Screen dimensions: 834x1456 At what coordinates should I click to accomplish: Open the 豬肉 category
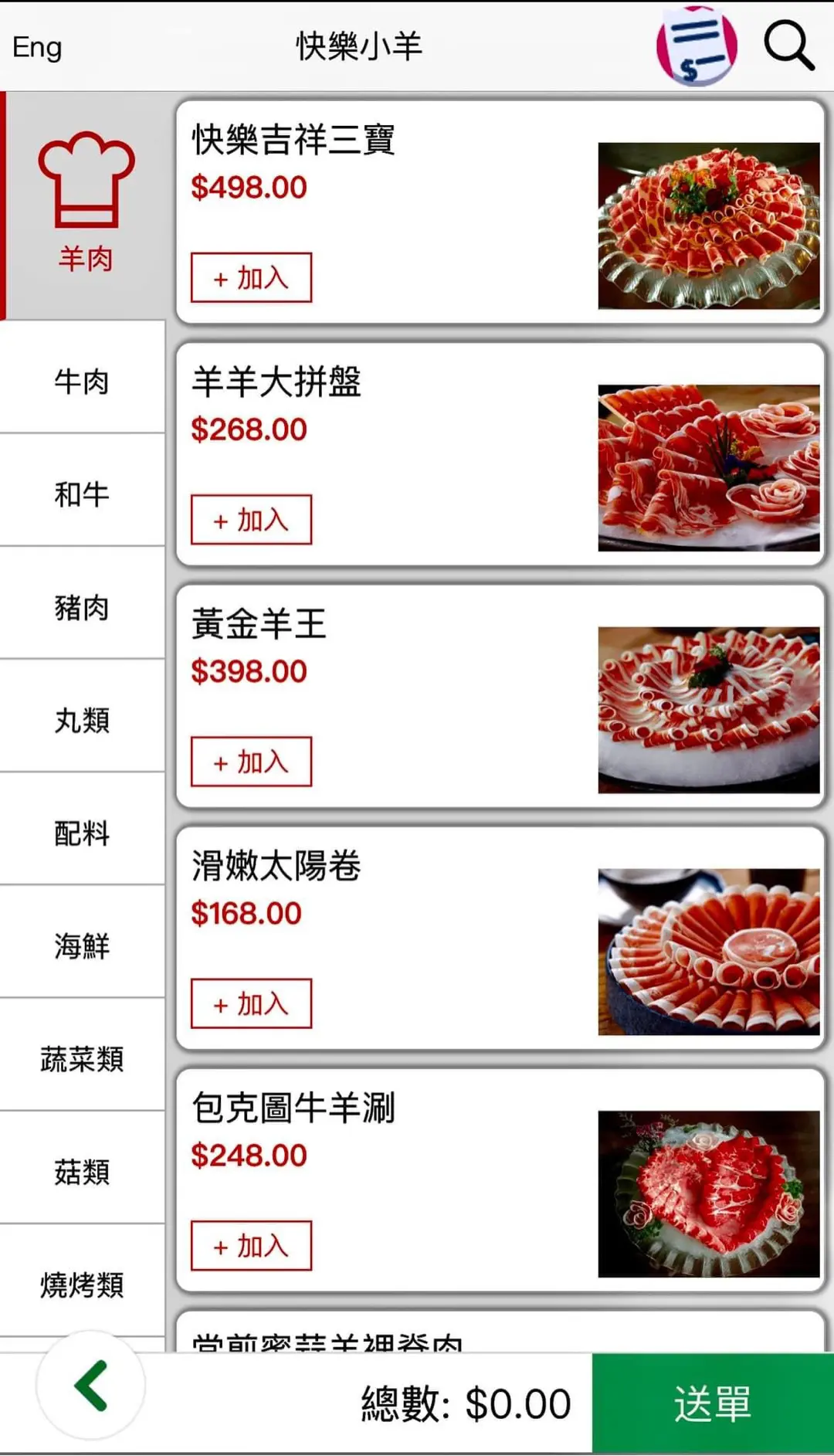pyautogui.click(x=82, y=608)
